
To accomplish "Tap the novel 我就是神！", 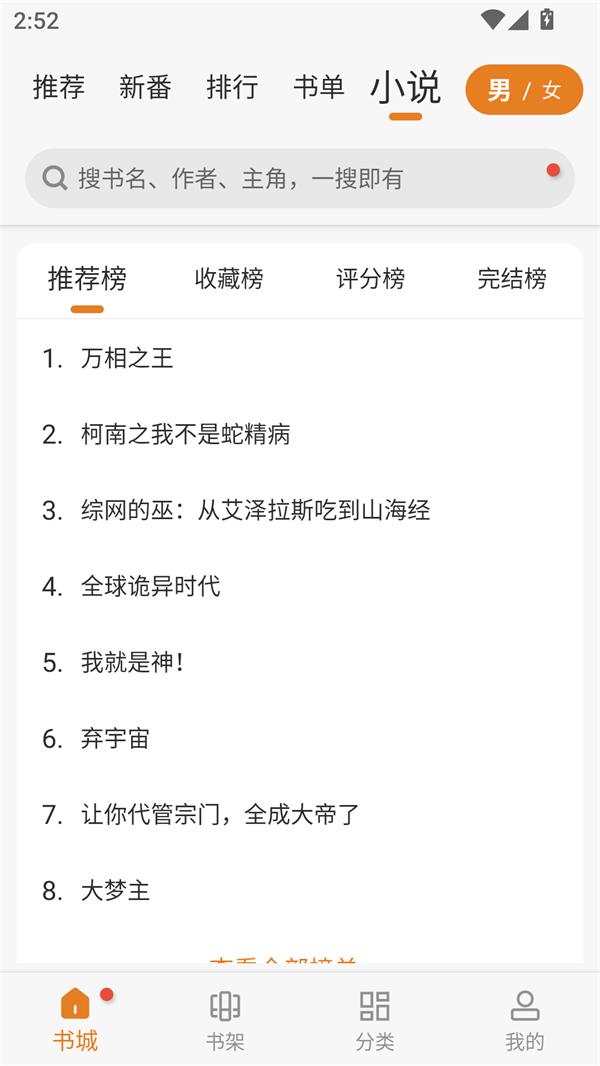I will pyautogui.click(x=132, y=662).
